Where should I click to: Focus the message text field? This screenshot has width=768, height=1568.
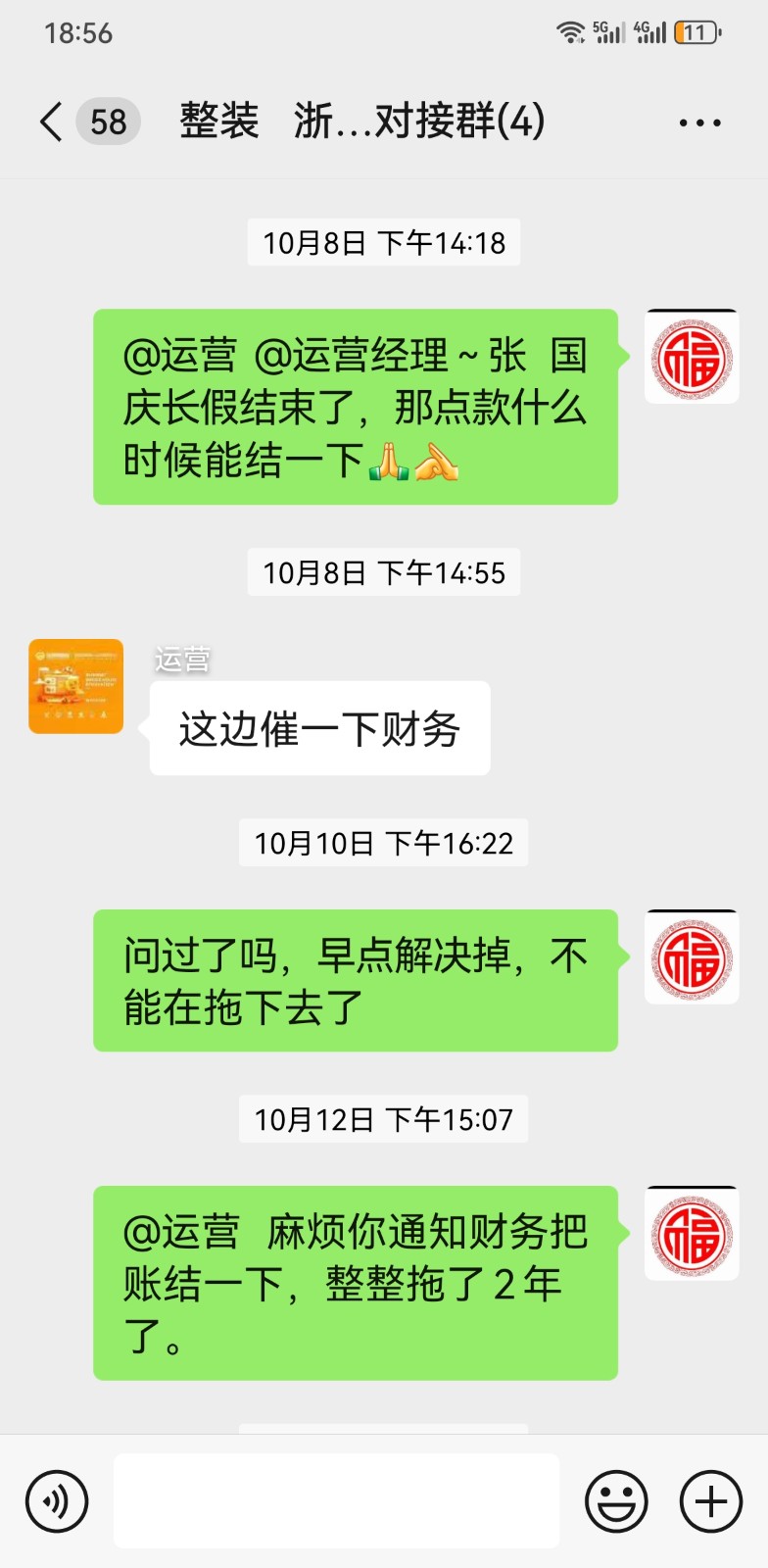click(336, 1501)
